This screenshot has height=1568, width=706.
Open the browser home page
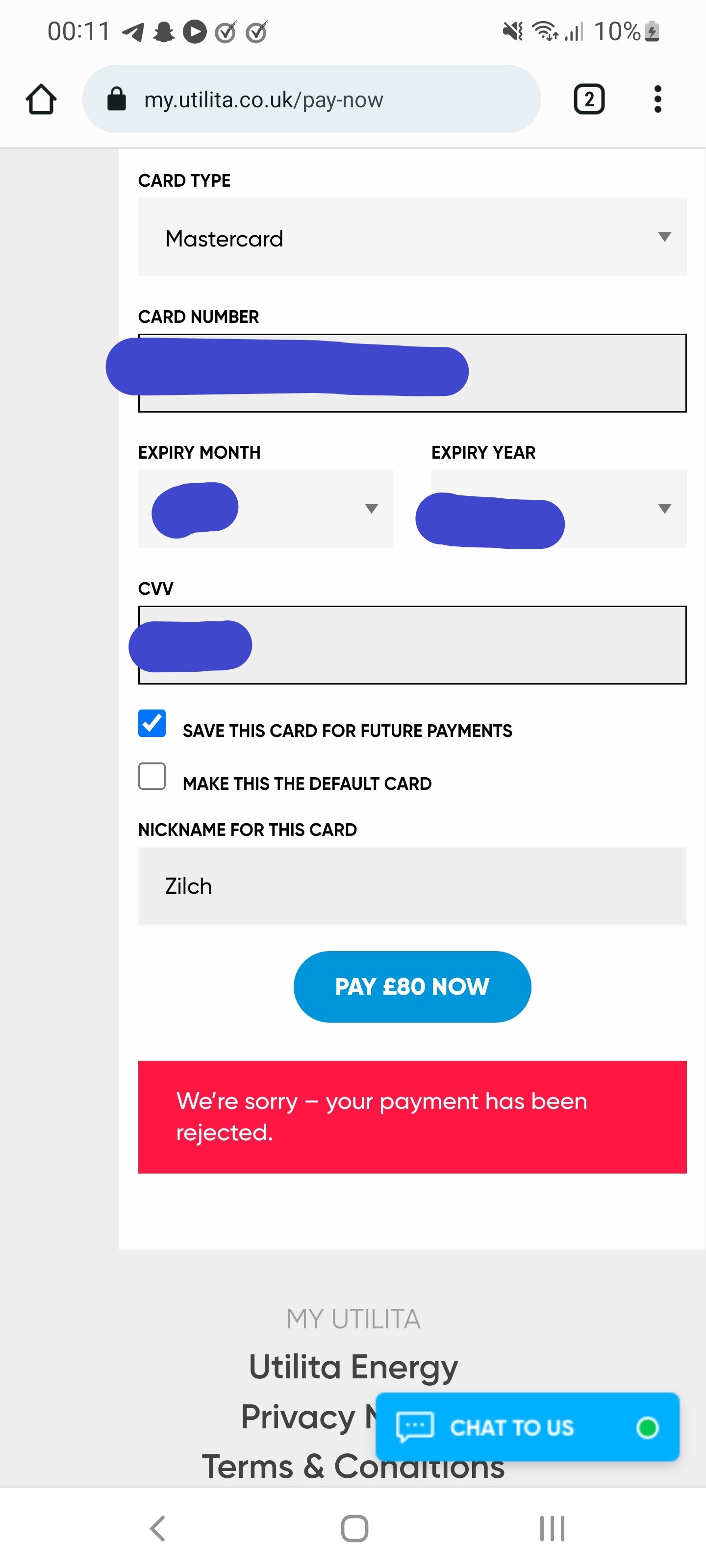(41, 99)
